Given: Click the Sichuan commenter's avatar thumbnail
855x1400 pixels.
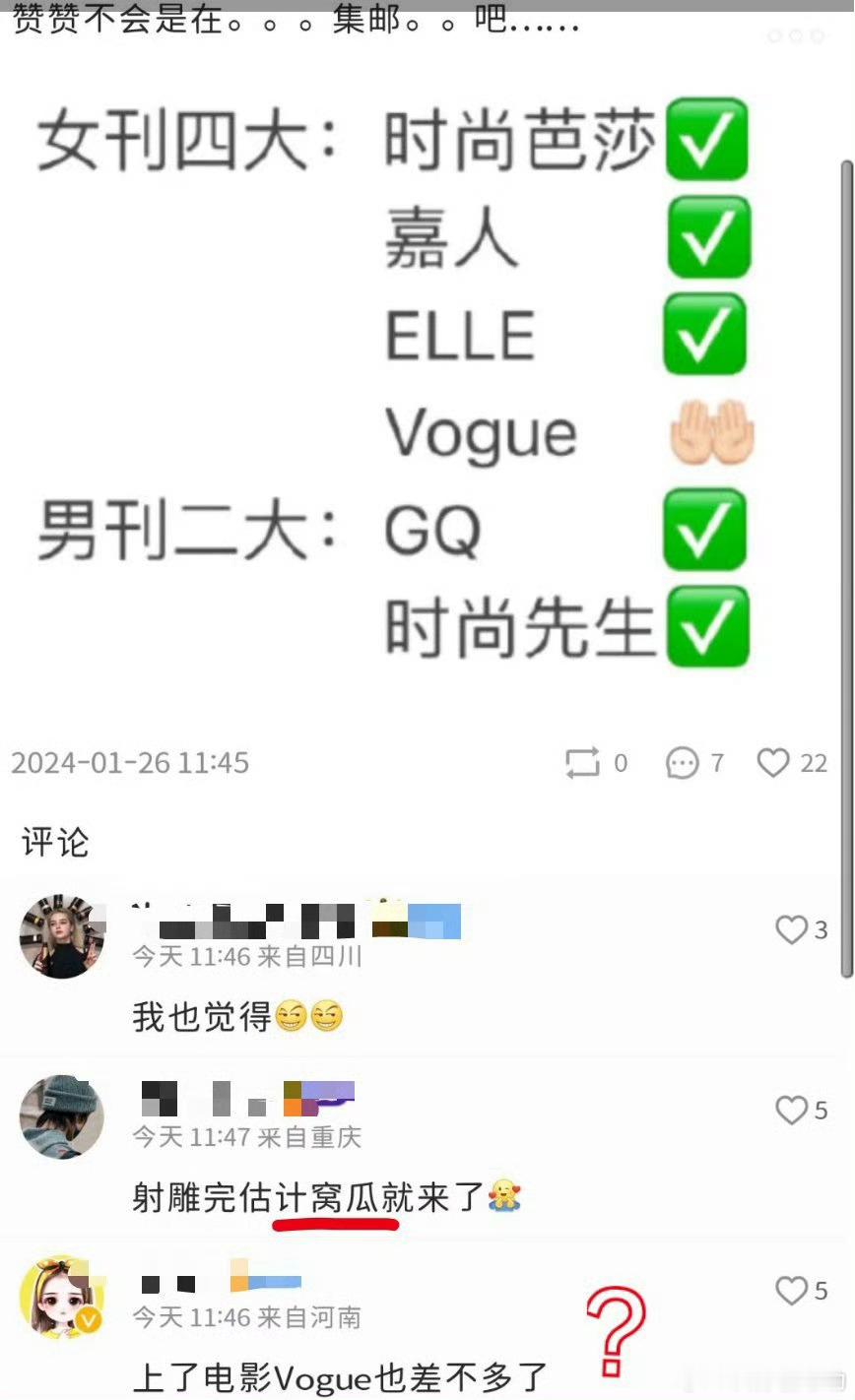Looking at the screenshot, I should tap(62, 936).
